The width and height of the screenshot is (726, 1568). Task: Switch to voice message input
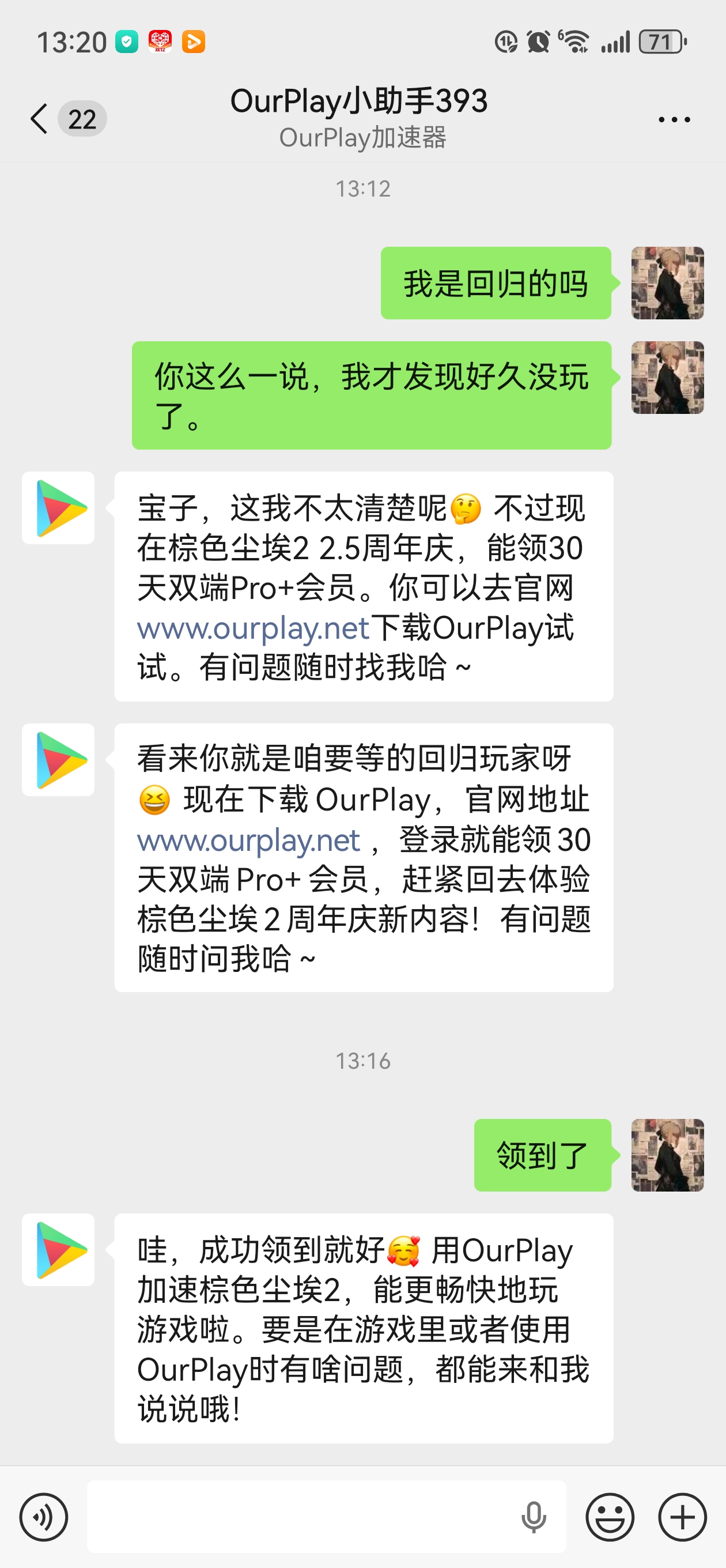click(43, 1517)
